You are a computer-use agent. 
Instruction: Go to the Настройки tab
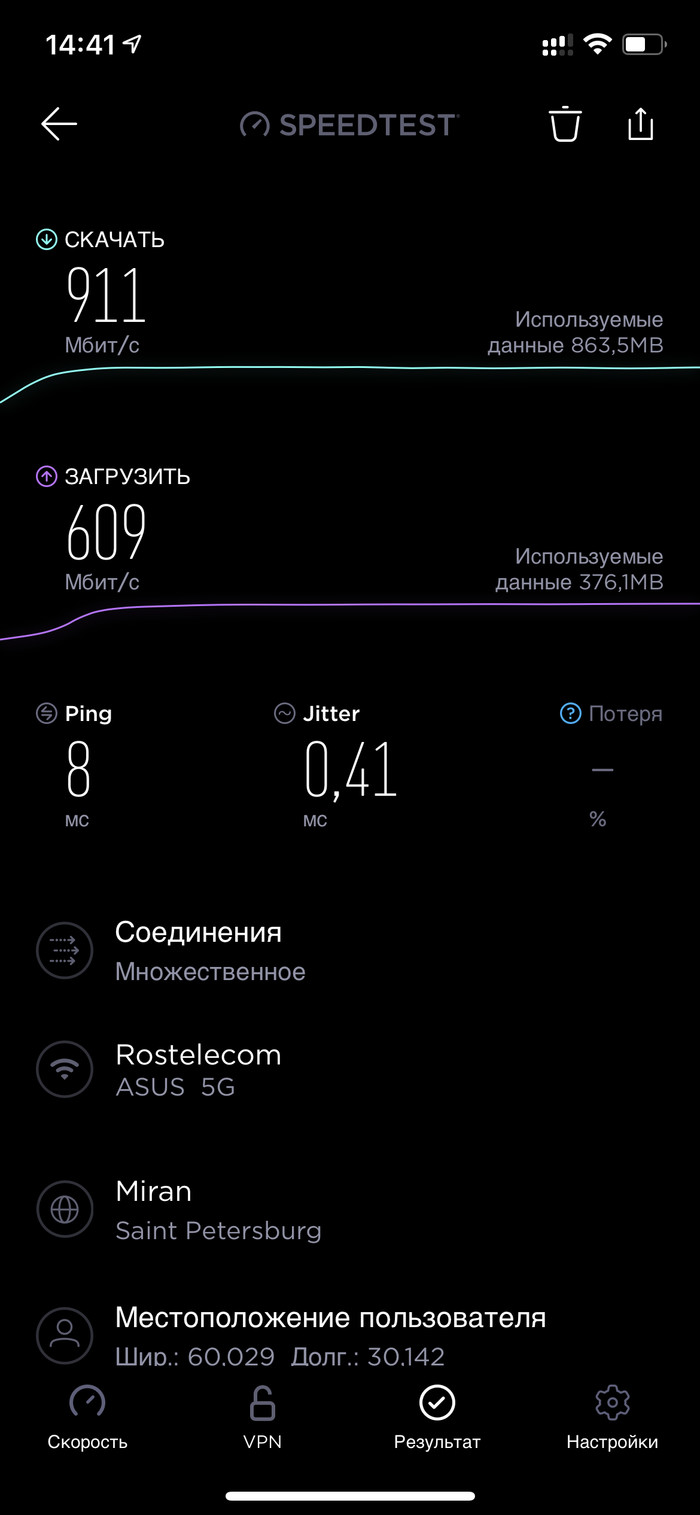pos(612,1418)
